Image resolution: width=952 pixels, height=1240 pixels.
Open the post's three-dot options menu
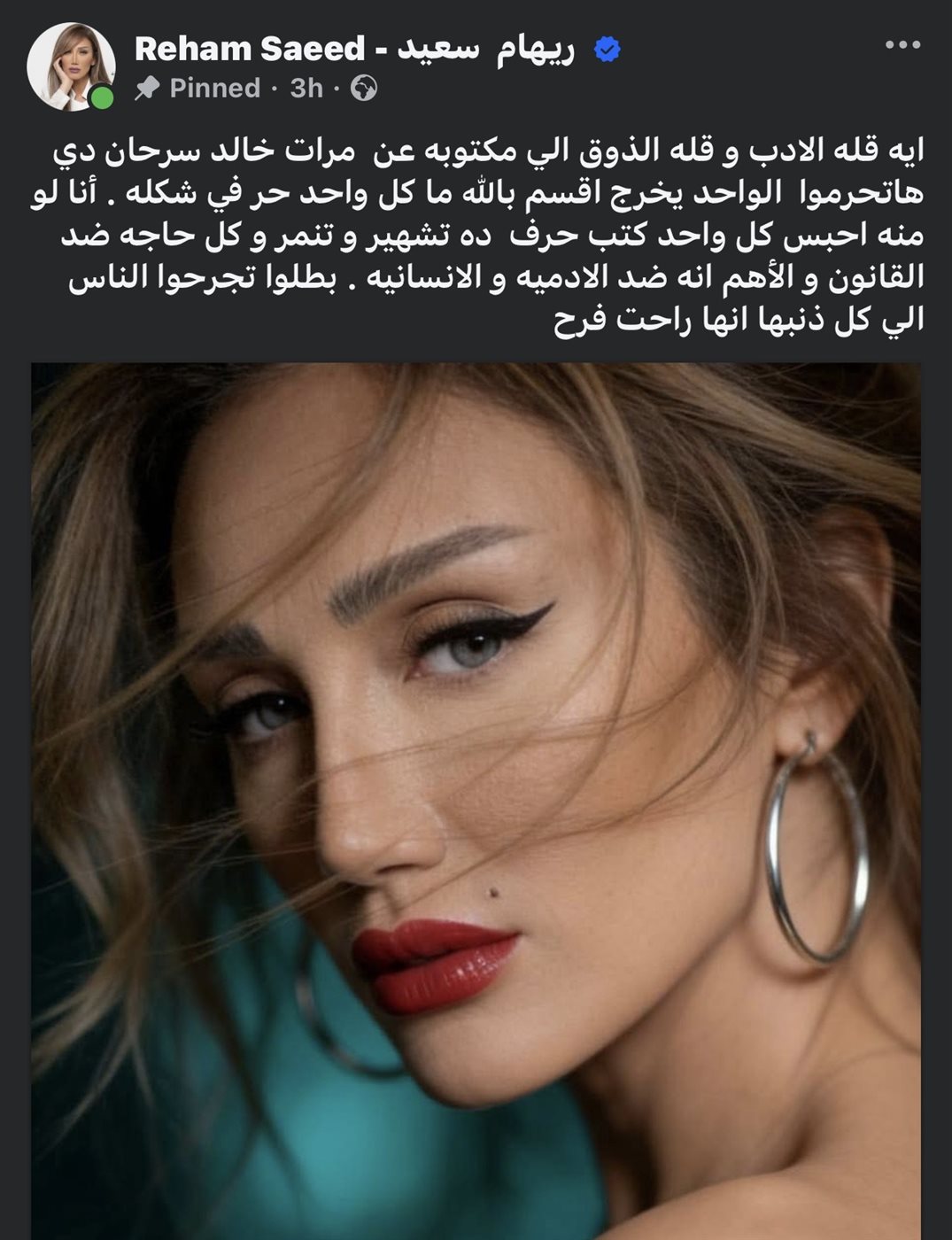[x=902, y=45]
